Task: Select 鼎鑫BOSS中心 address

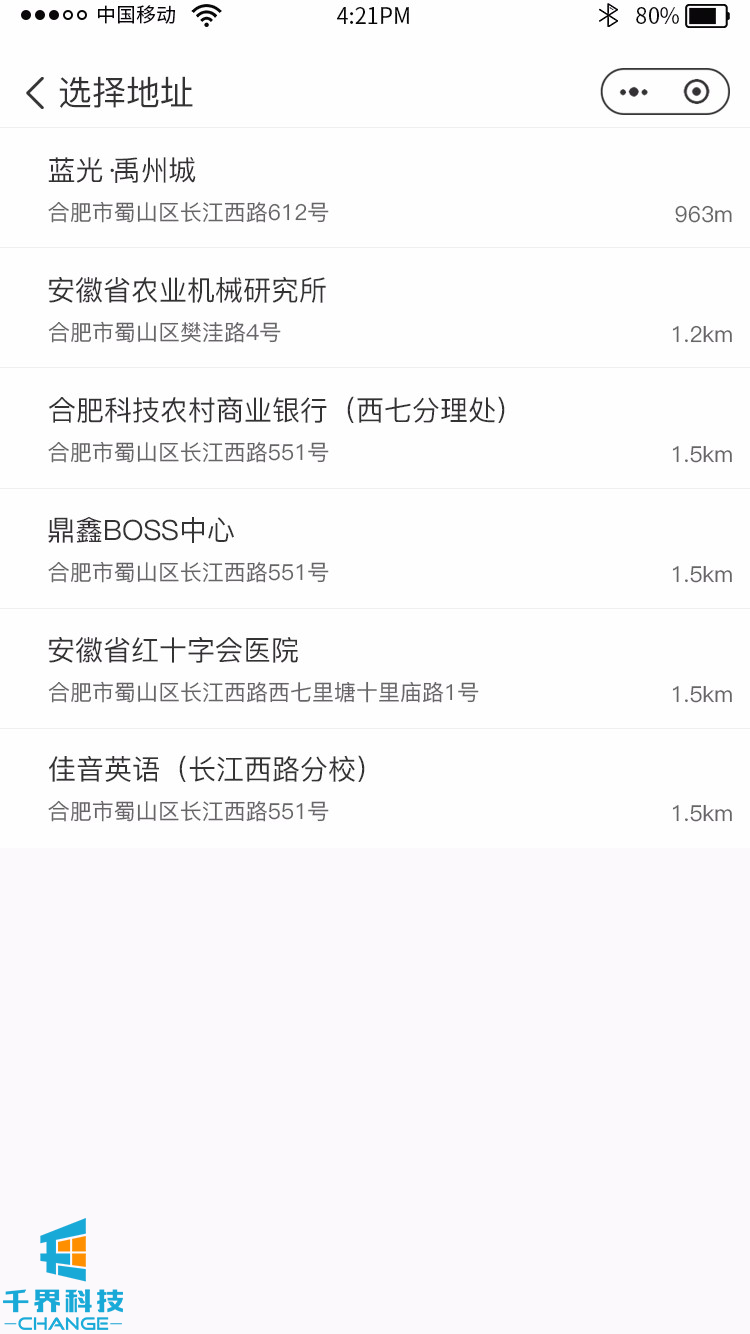Action: click(375, 548)
